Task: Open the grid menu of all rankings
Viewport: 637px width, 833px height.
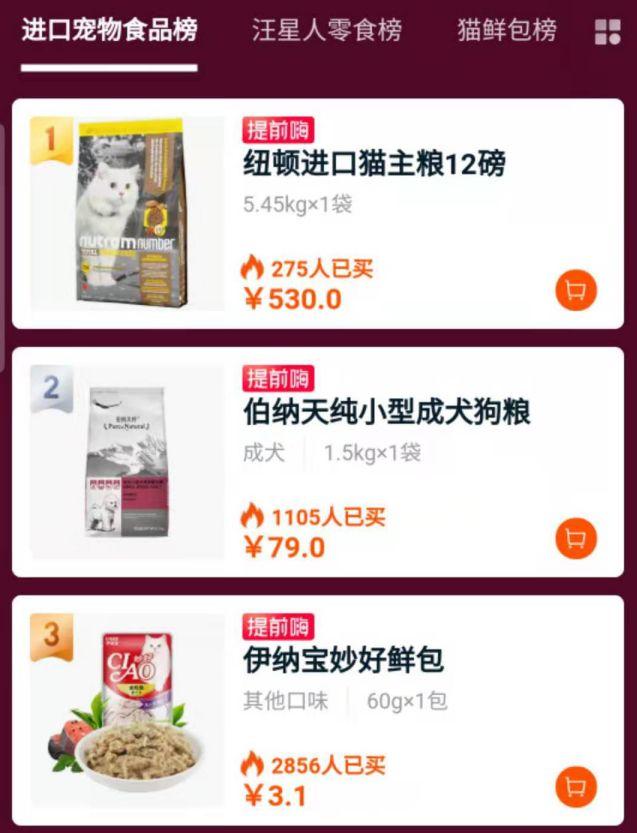Action: [x=607, y=32]
